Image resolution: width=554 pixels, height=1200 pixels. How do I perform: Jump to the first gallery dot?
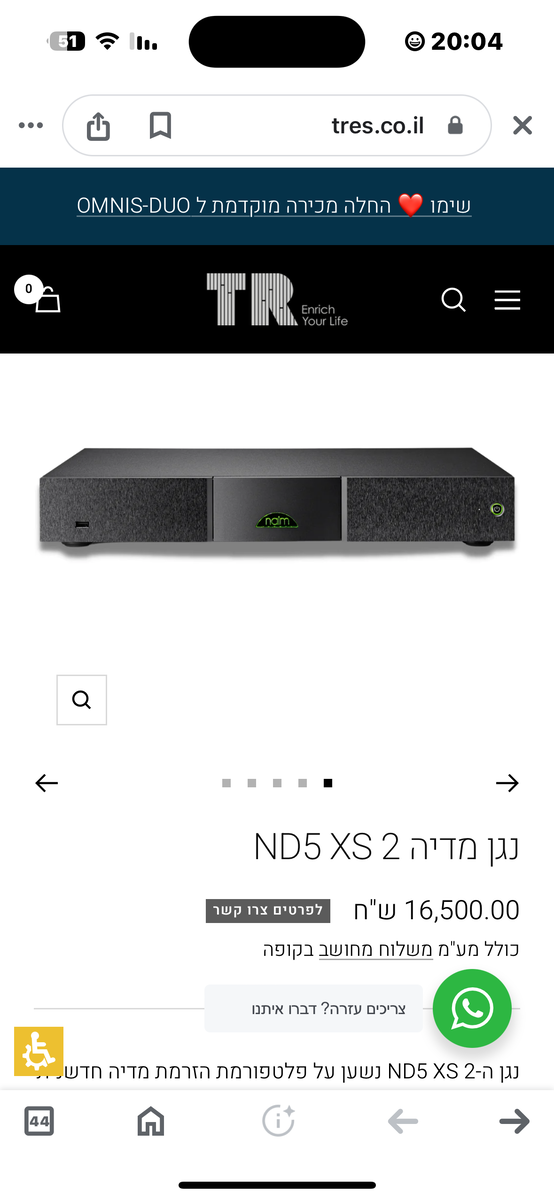(226, 783)
